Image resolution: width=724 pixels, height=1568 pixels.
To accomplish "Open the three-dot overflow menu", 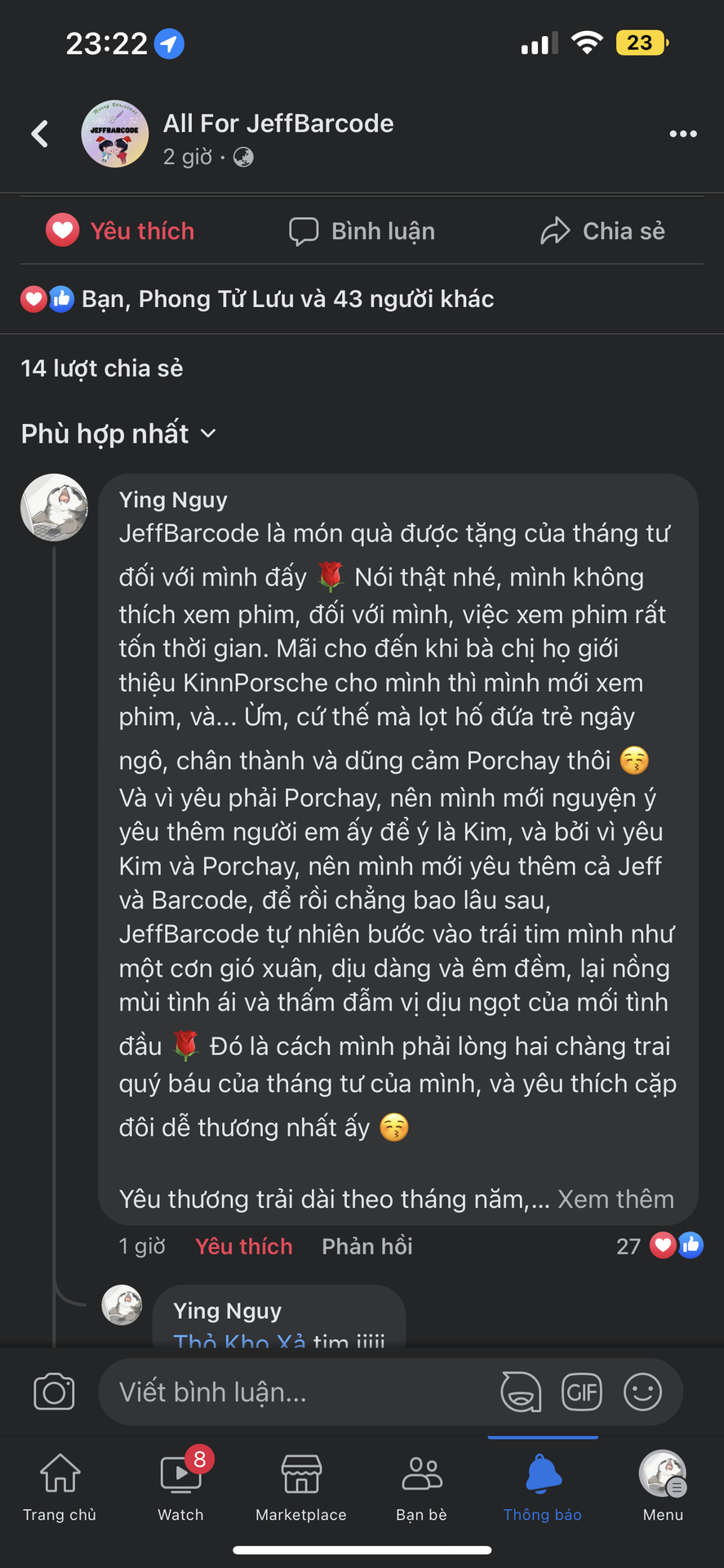I will [x=682, y=134].
